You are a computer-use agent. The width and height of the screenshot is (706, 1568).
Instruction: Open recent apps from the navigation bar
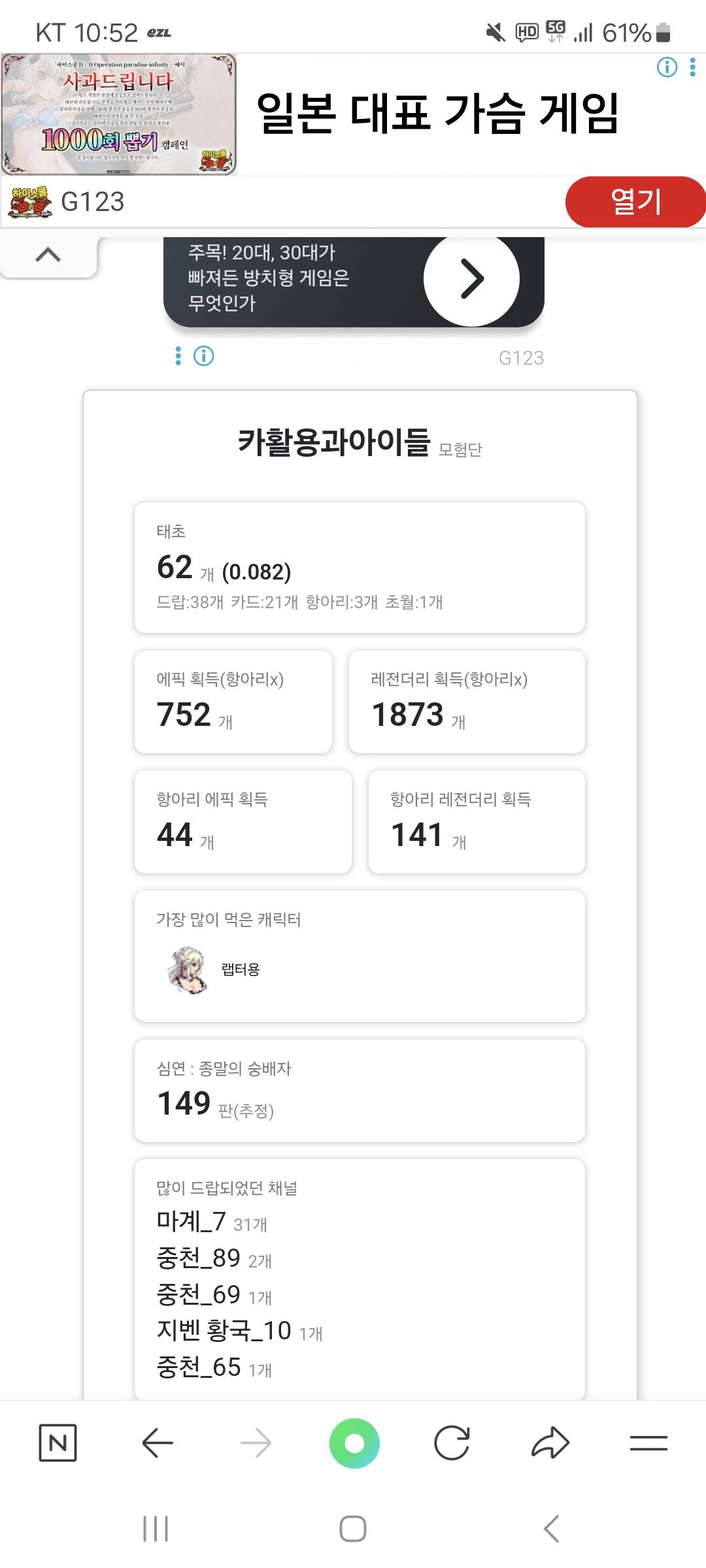pyautogui.click(x=156, y=1529)
